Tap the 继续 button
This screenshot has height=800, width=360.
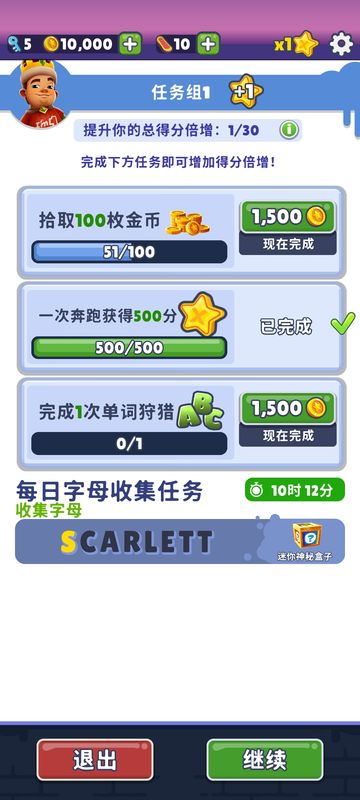[x=265, y=760]
